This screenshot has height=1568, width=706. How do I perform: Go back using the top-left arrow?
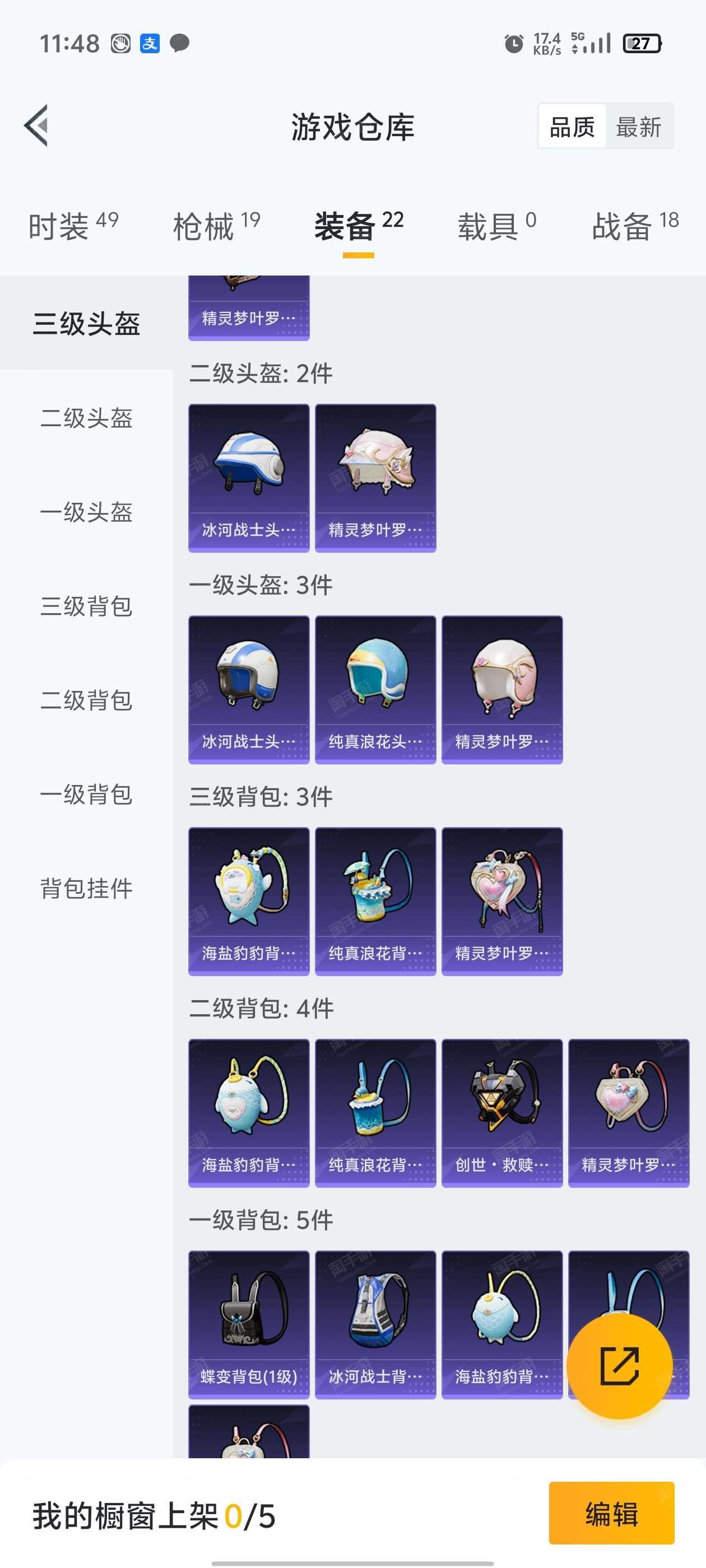coord(36,126)
